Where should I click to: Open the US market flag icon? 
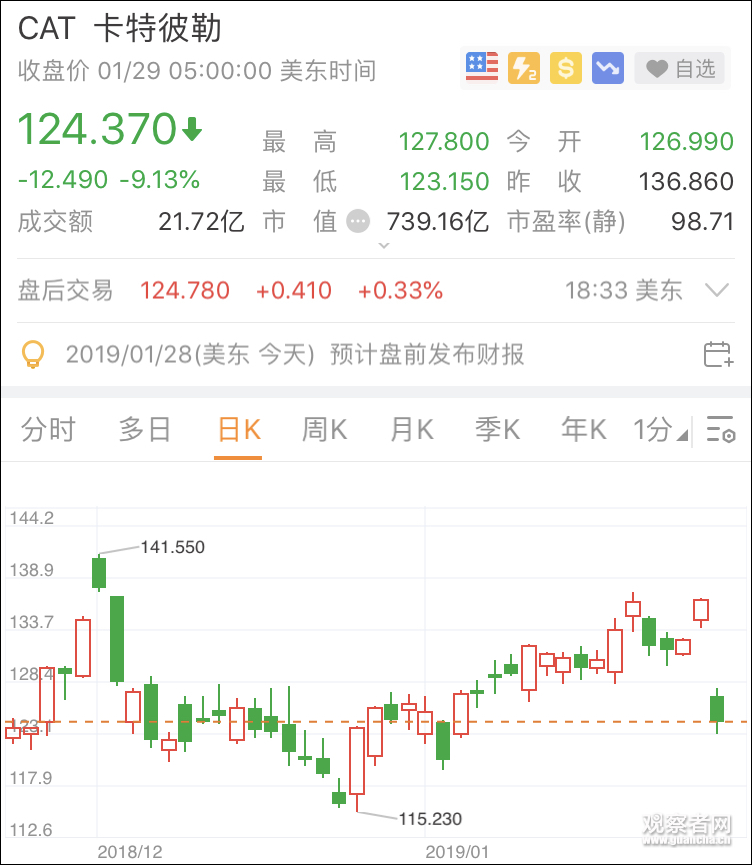point(481,67)
